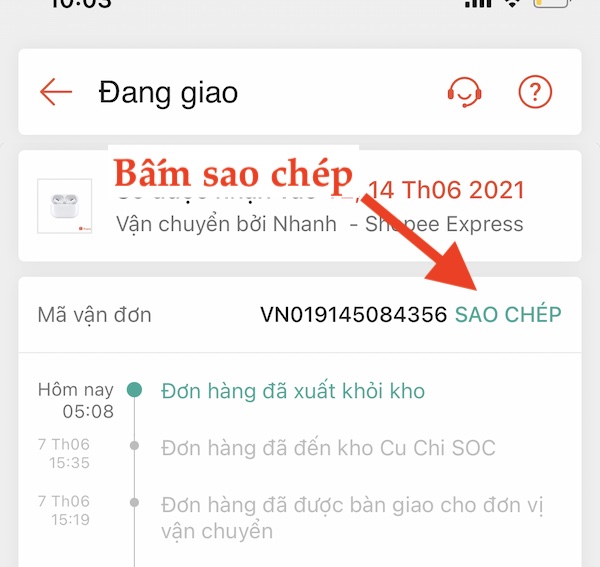Open the AirPods product thumbnail
This screenshot has width=600, height=567.
65,207
